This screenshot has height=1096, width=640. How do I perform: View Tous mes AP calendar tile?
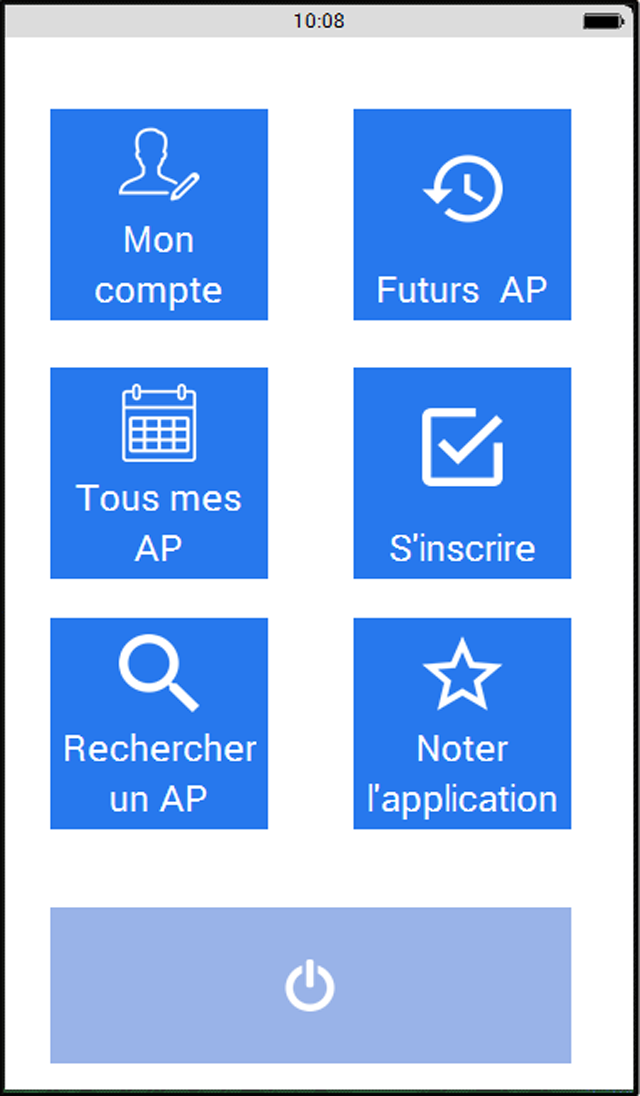pos(159,473)
